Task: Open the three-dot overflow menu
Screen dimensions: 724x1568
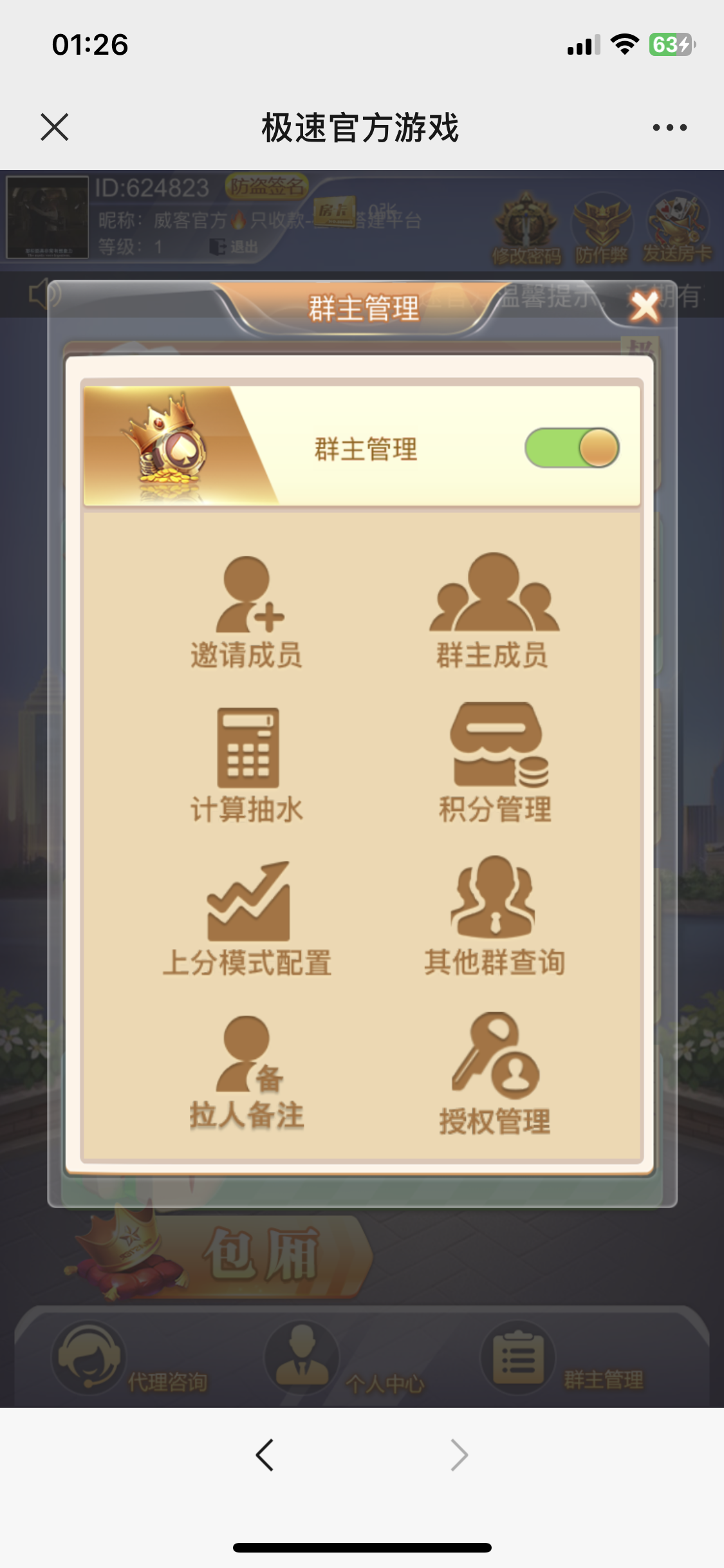Action: pos(669,127)
